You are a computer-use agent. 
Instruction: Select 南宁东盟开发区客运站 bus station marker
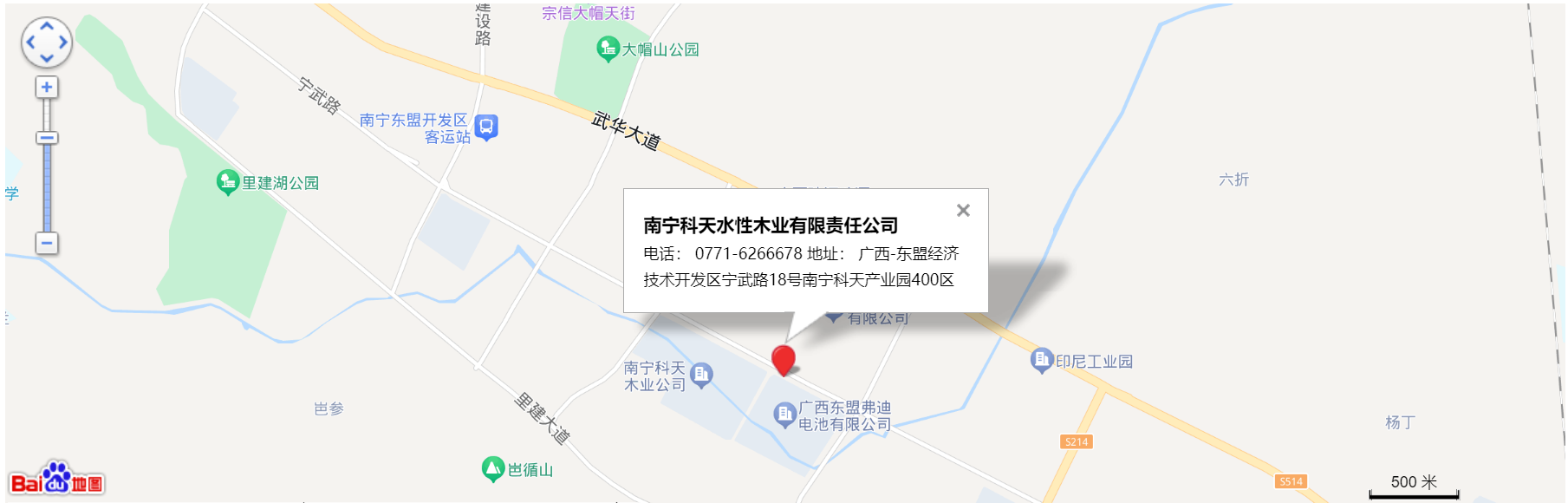486,127
